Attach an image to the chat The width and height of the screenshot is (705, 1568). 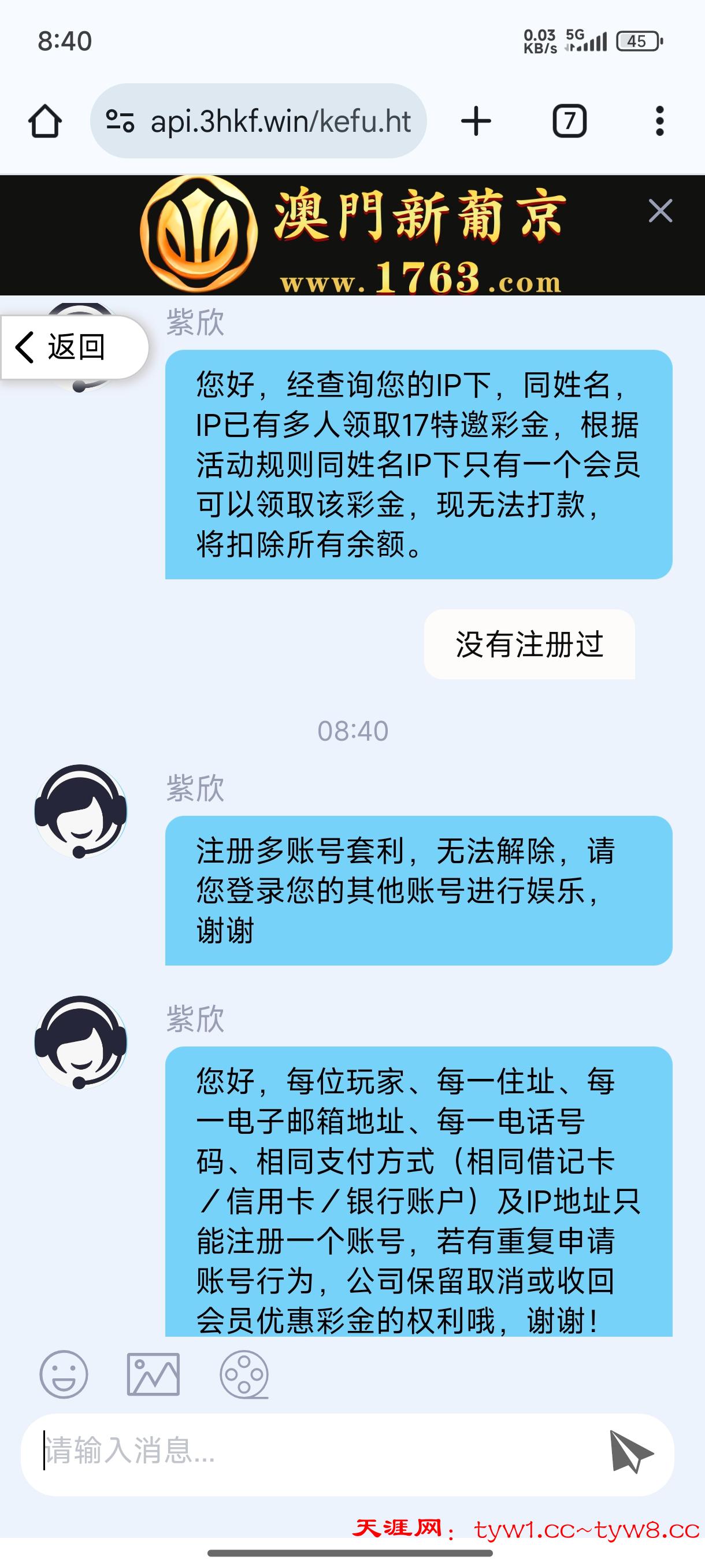[153, 1374]
